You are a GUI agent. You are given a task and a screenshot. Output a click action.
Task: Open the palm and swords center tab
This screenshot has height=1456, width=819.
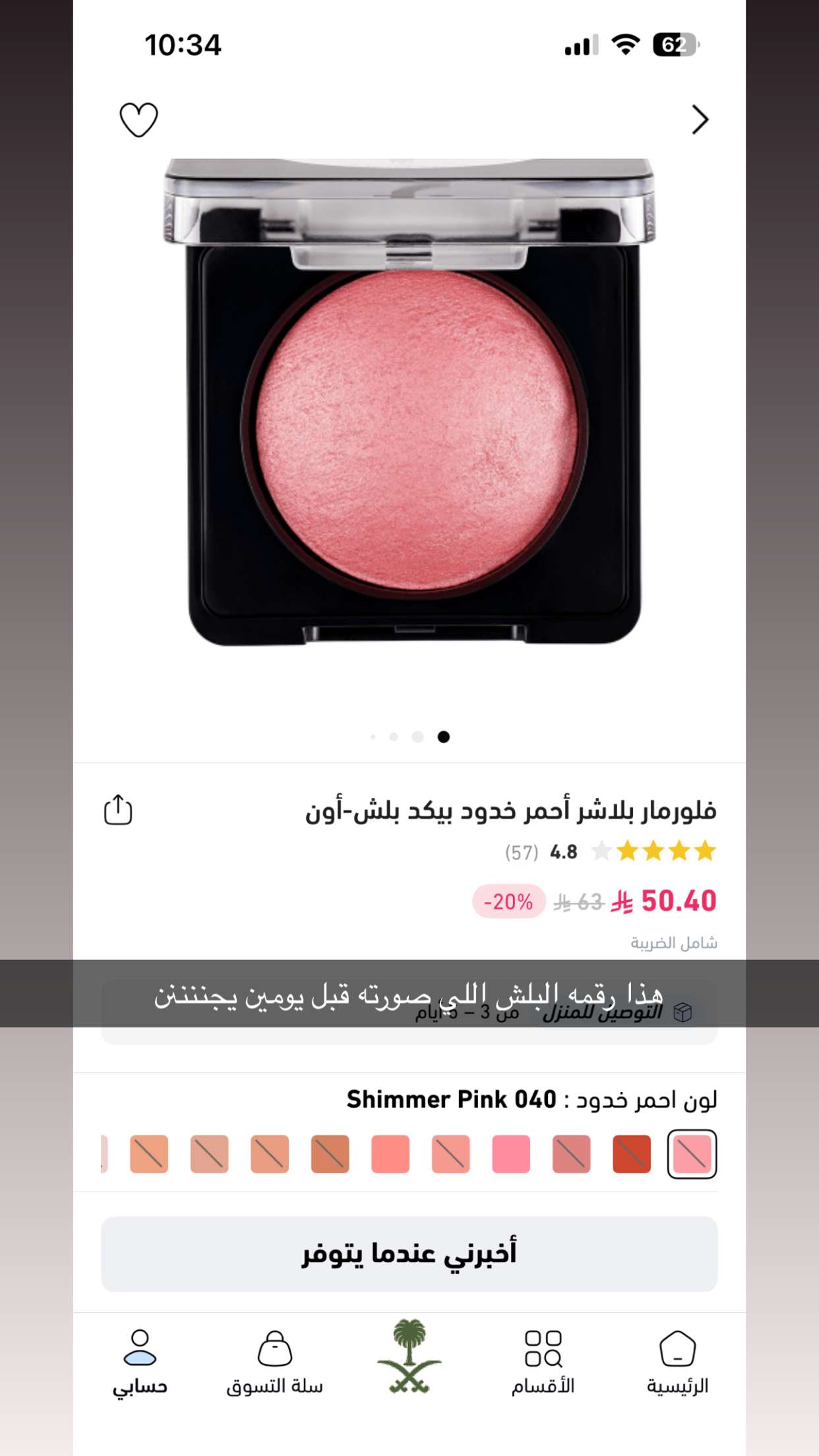tap(409, 1356)
